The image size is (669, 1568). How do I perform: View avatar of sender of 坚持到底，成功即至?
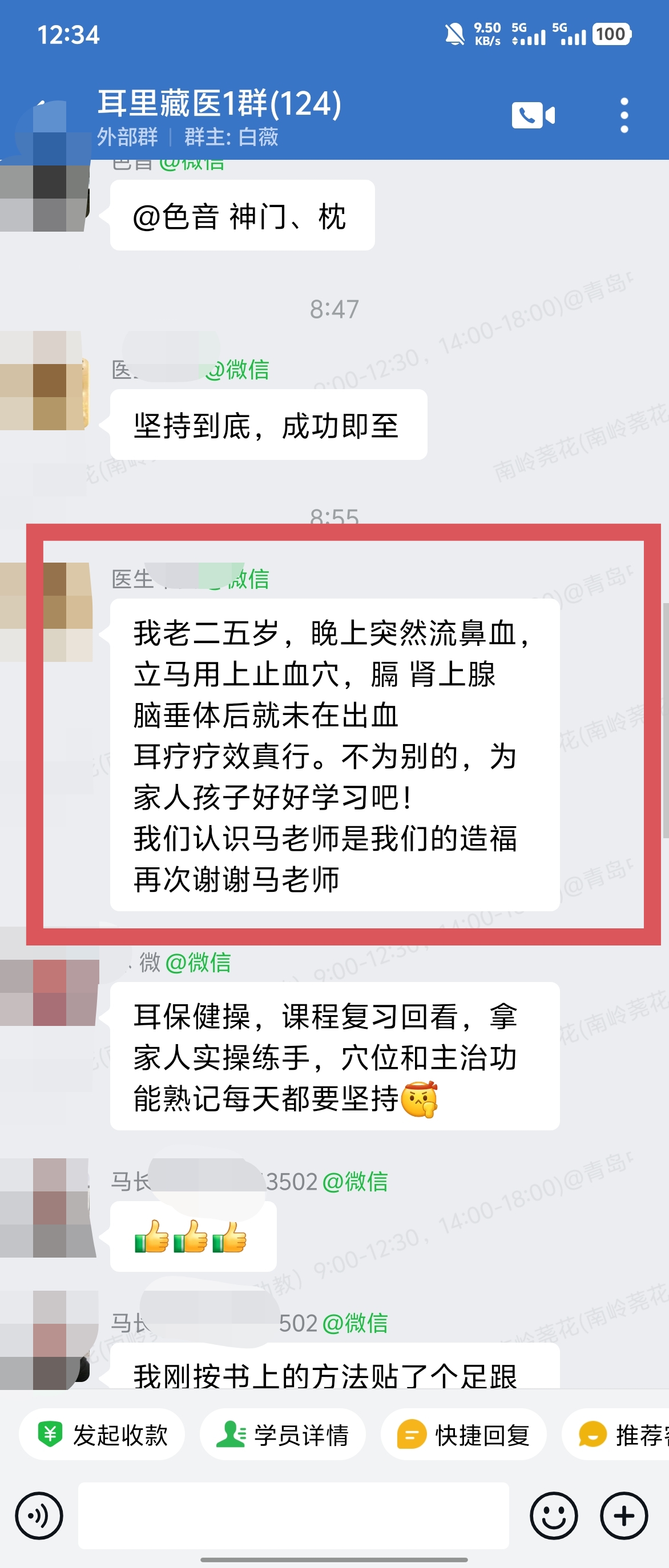coord(46,381)
